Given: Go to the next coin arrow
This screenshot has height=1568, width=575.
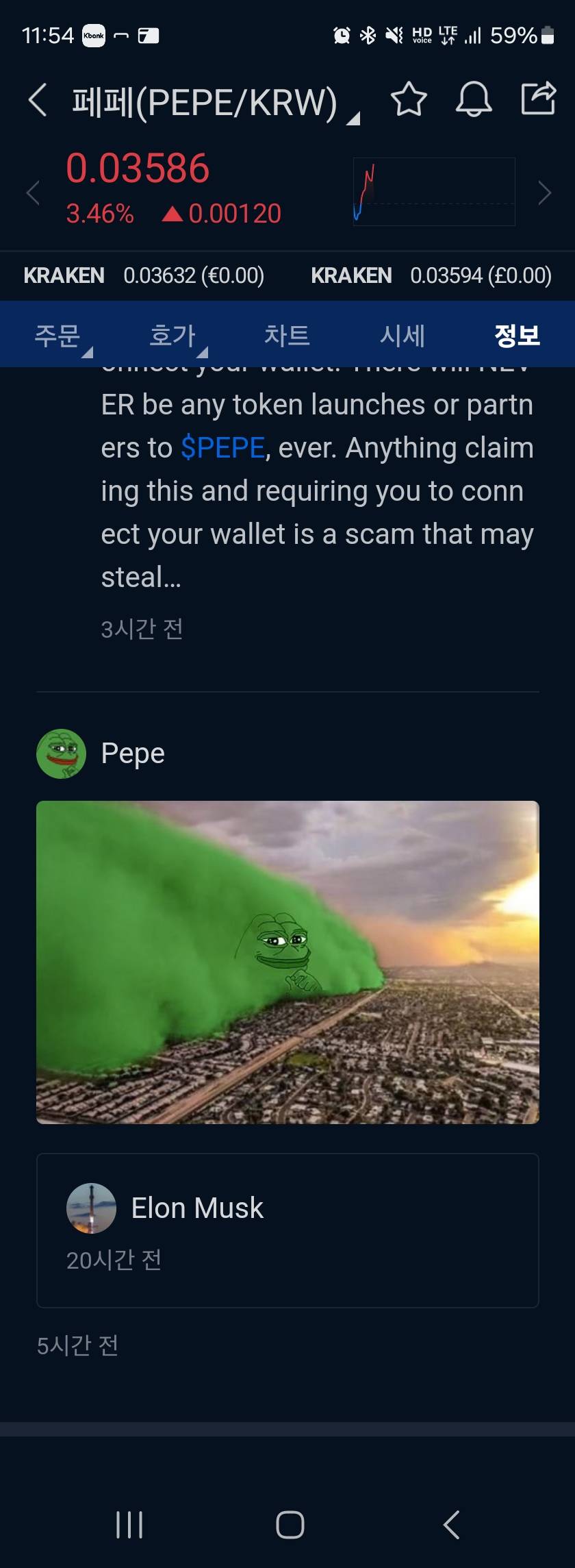Looking at the screenshot, I should 544,193.
